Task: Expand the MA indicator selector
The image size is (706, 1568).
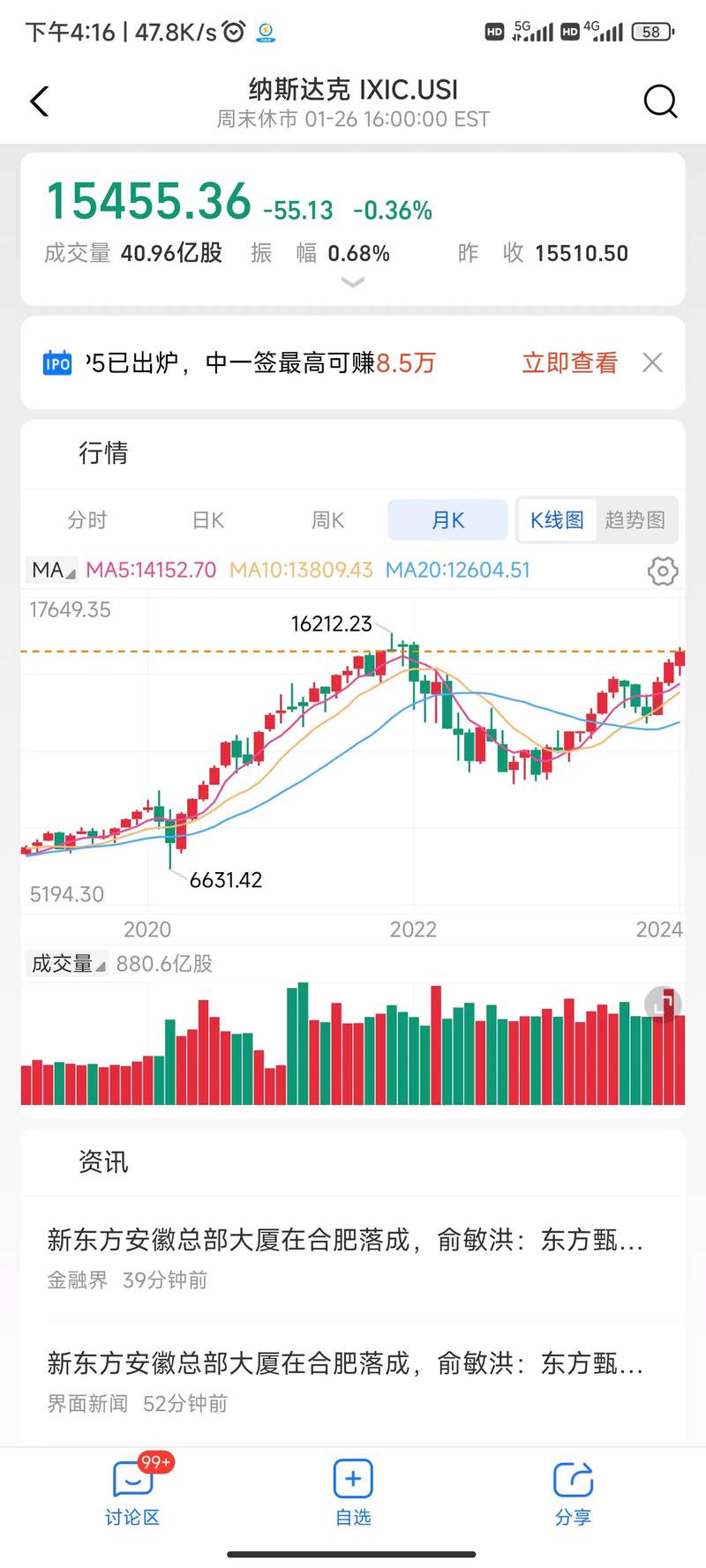Action: tap(49, 570)
